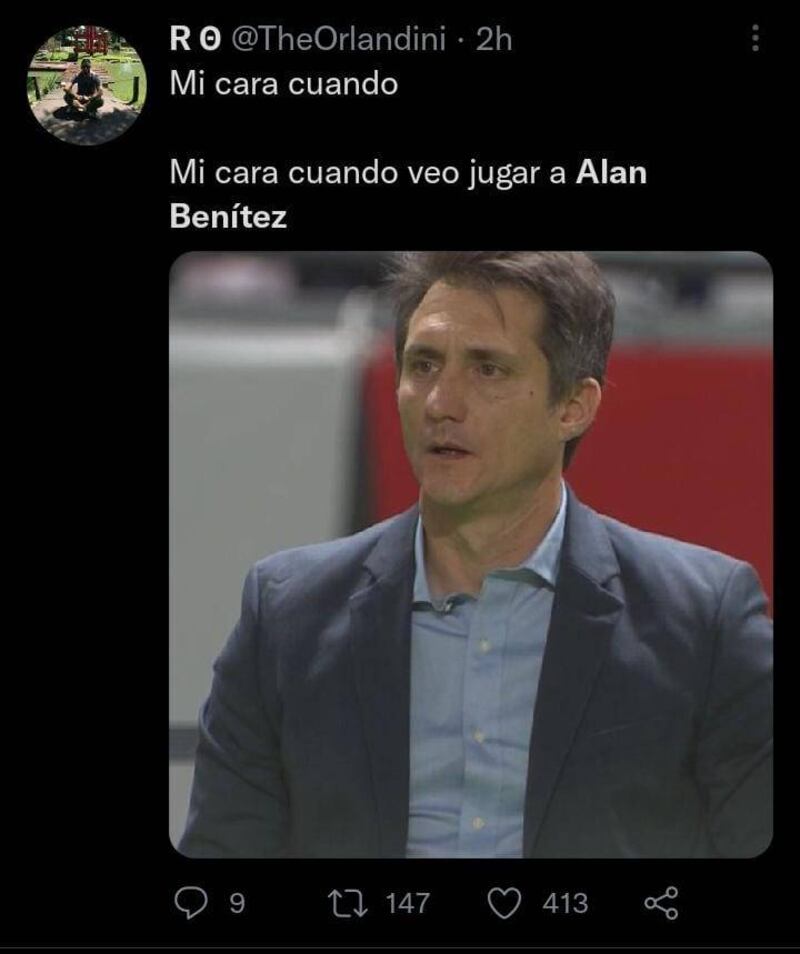This screenshot has height=954, width=800.
Task: Reply to the Alan Benítez tweet
Action: point(191,903)
